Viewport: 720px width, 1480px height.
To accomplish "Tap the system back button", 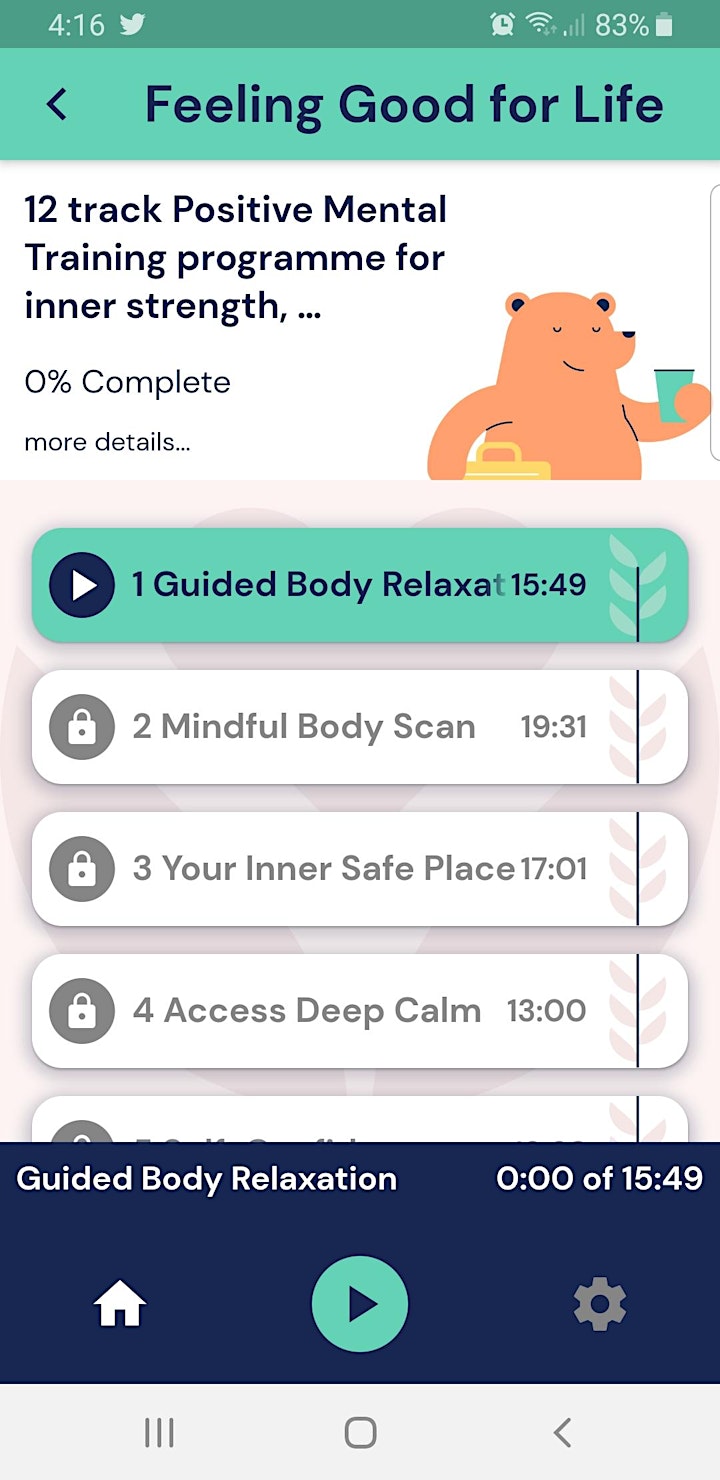I will pos(562,1433).
